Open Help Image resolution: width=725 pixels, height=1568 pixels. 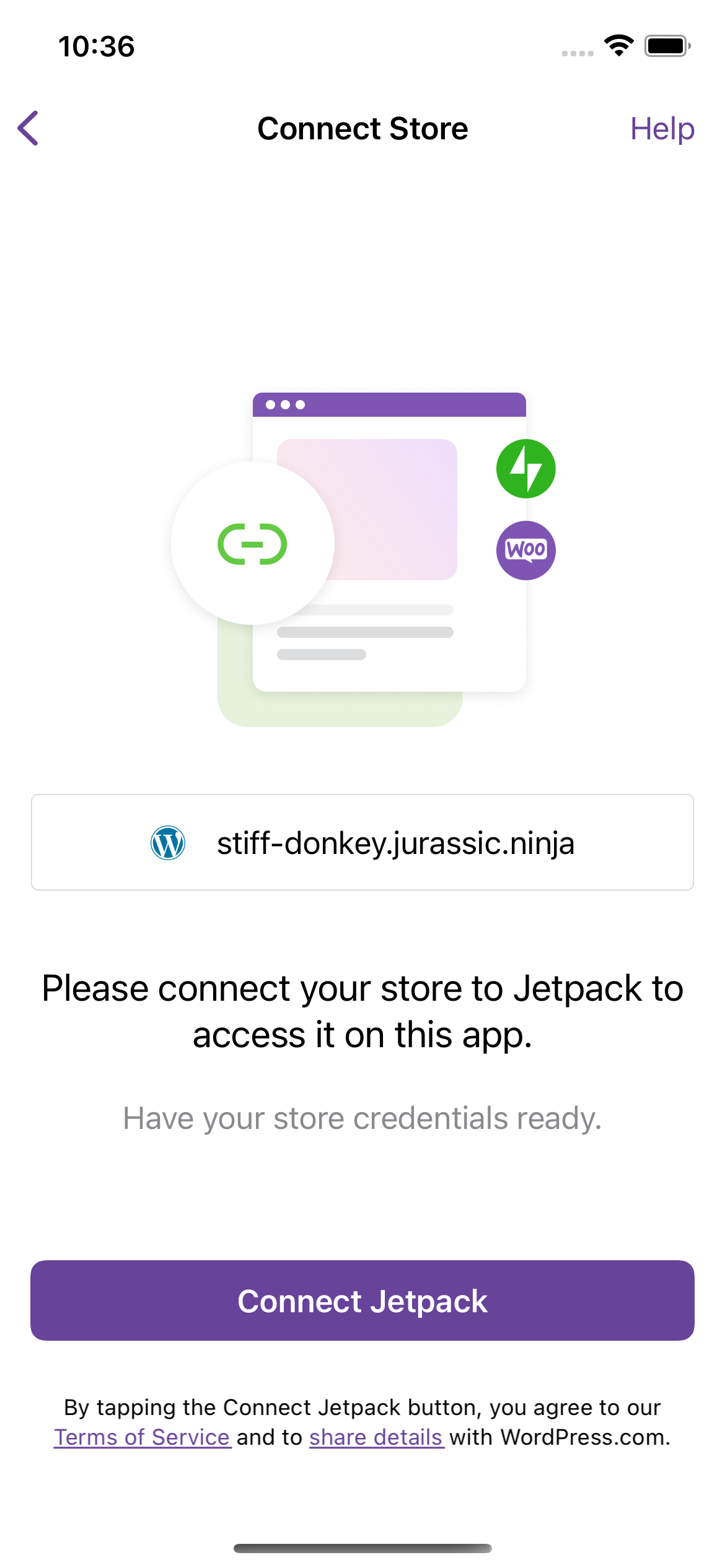(662, 129)
